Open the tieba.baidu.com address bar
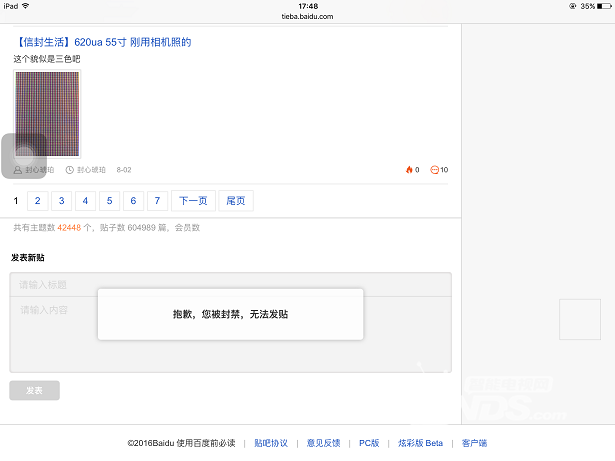The width and height of the screenshot is (615, 461). 307,16
